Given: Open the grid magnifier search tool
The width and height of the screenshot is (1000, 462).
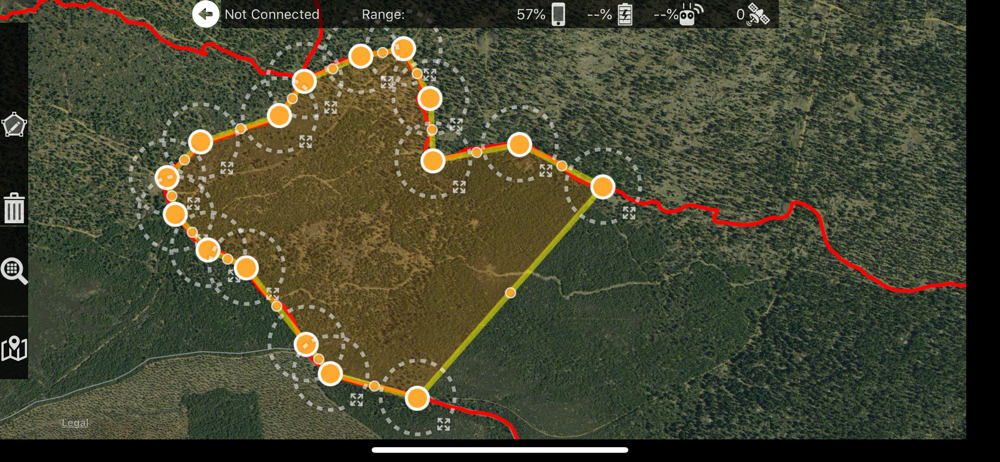Looking at the screenshot, I should point(14,271).
